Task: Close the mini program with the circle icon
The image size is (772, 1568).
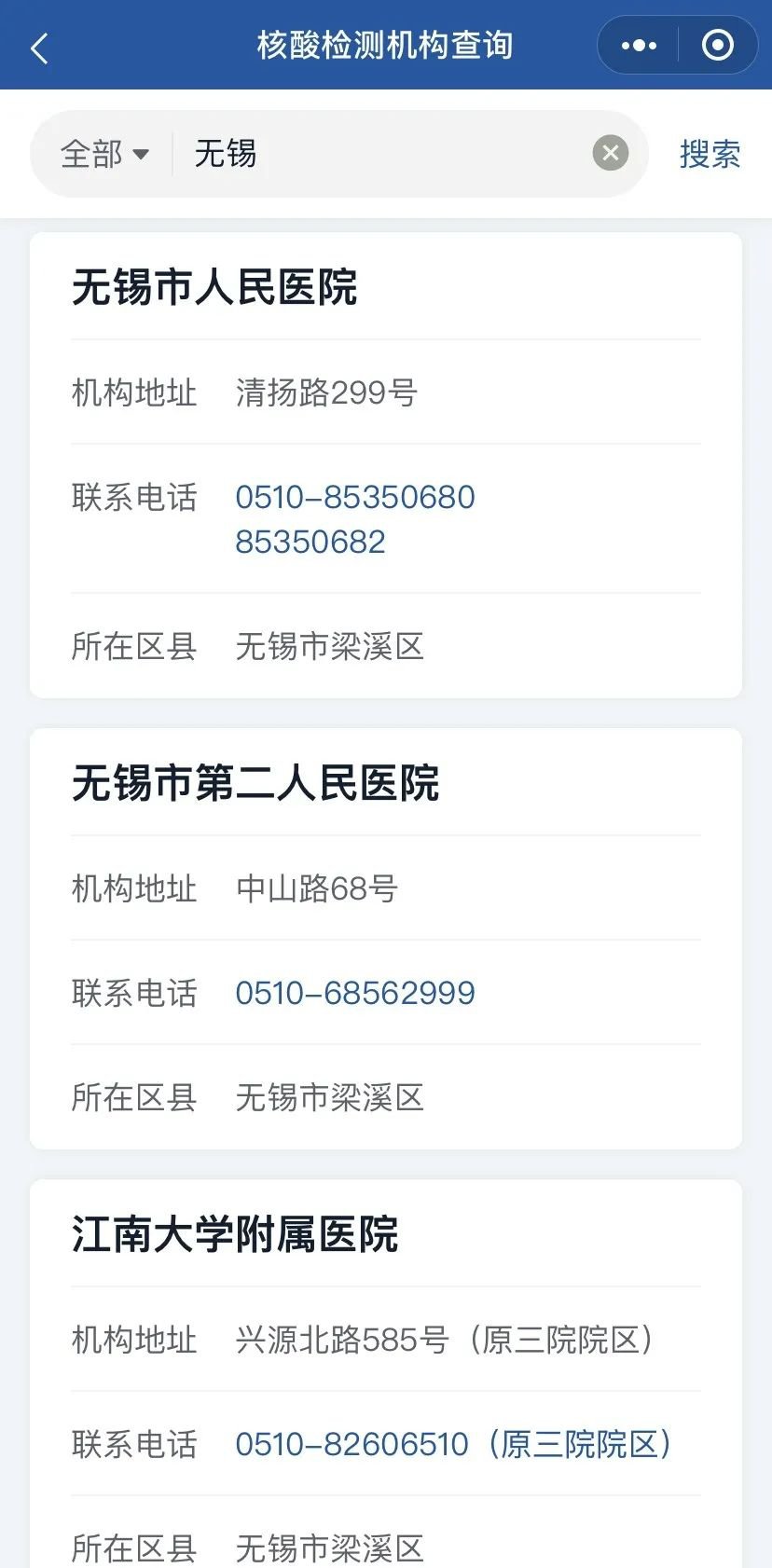Action: click(x=717, y=46)
